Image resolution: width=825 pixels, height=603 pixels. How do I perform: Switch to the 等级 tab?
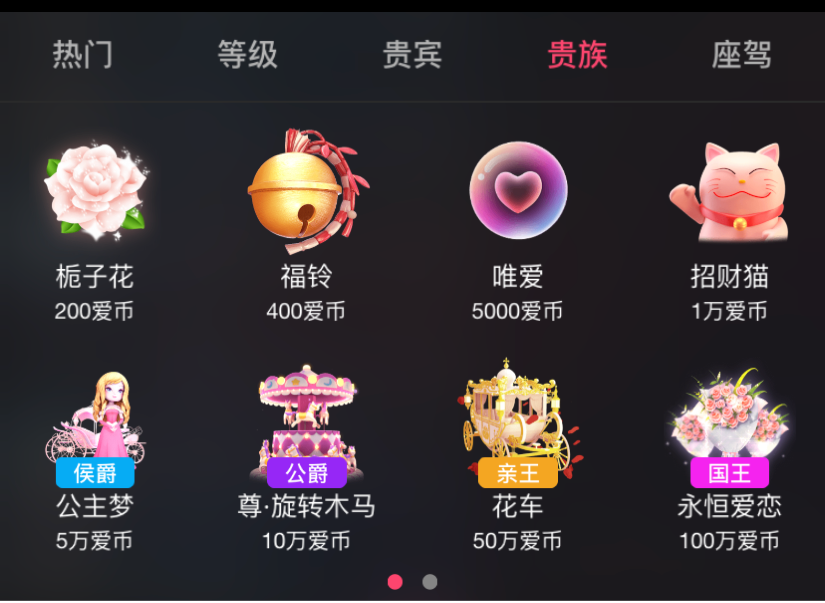click(x=247, y=54)
